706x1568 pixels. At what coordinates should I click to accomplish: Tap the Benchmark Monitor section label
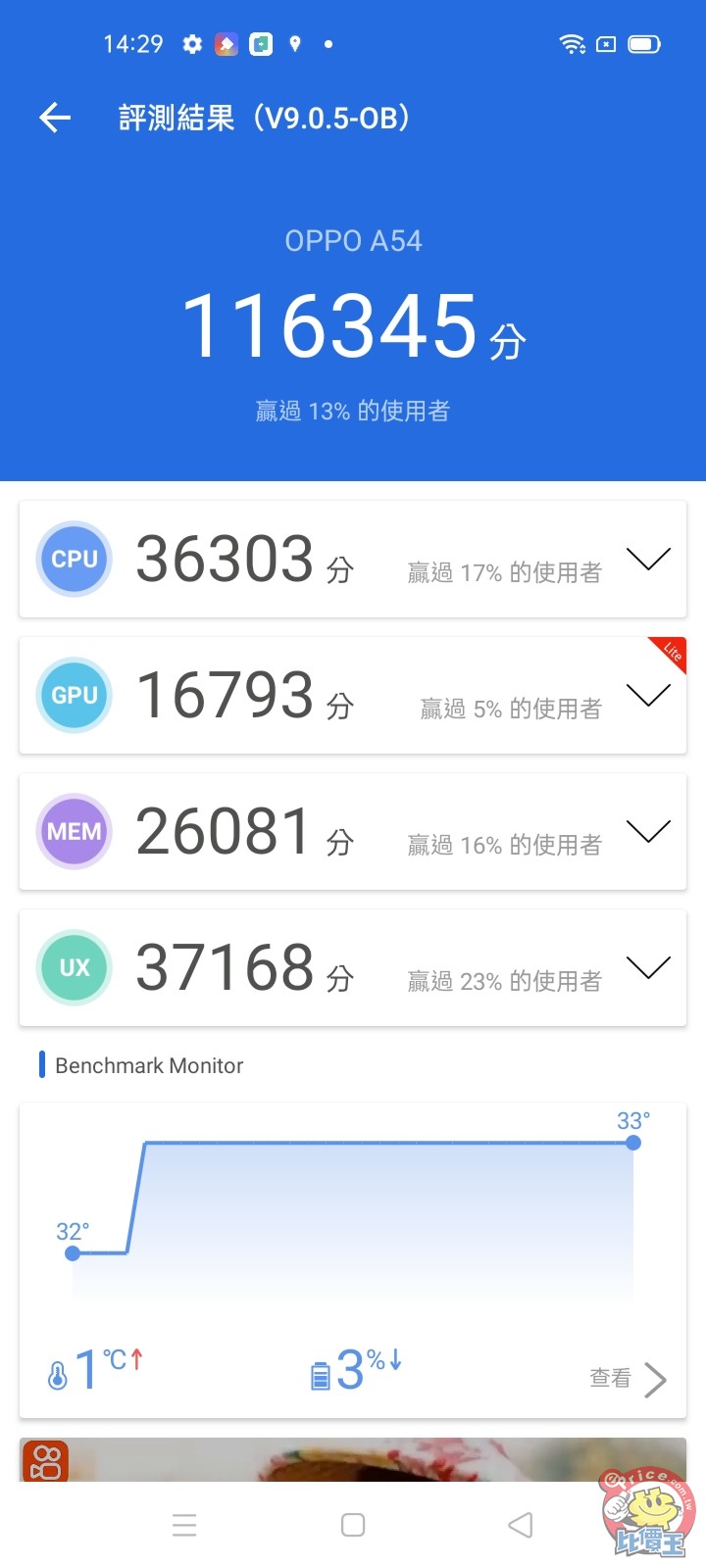(x=149, y=1065)
